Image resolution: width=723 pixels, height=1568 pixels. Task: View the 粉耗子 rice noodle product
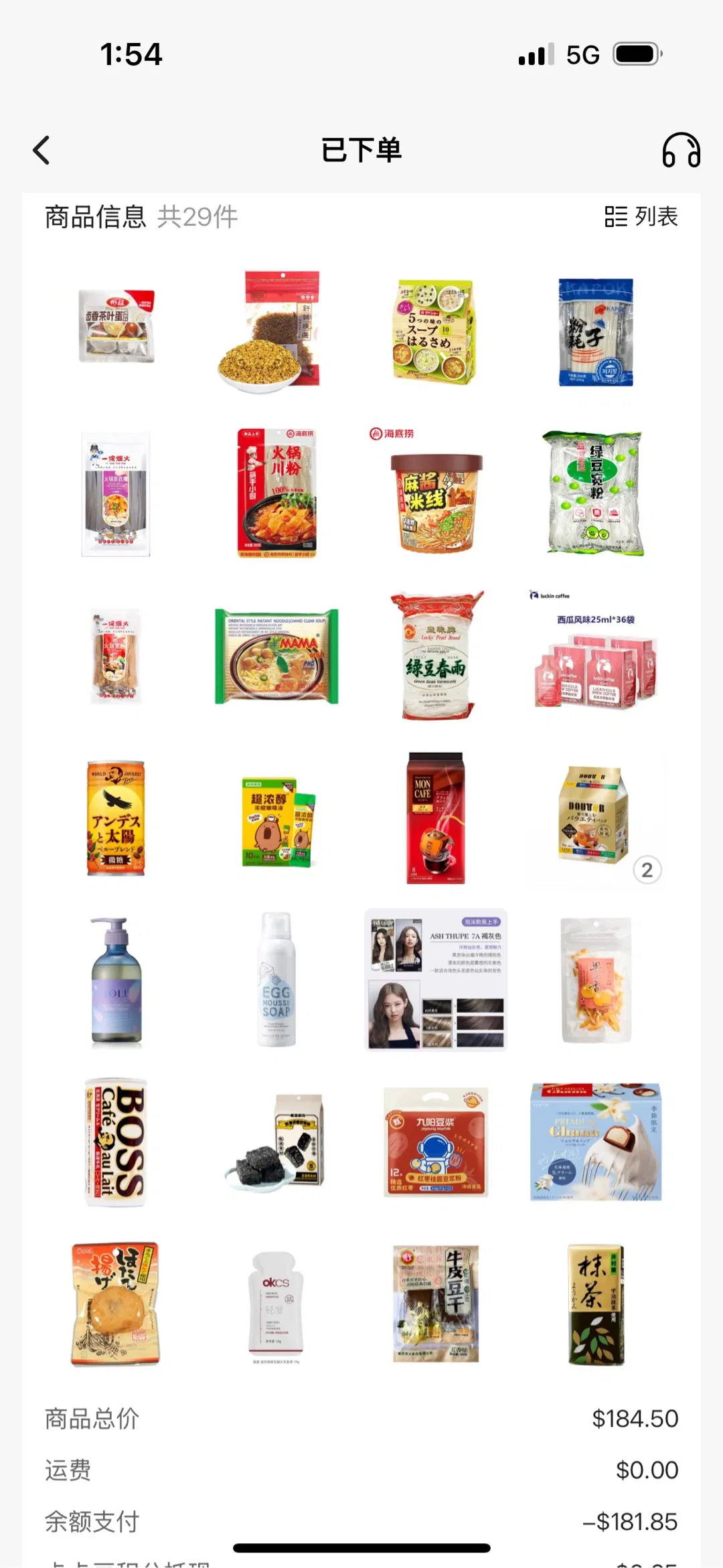click(x=594, y=333)
